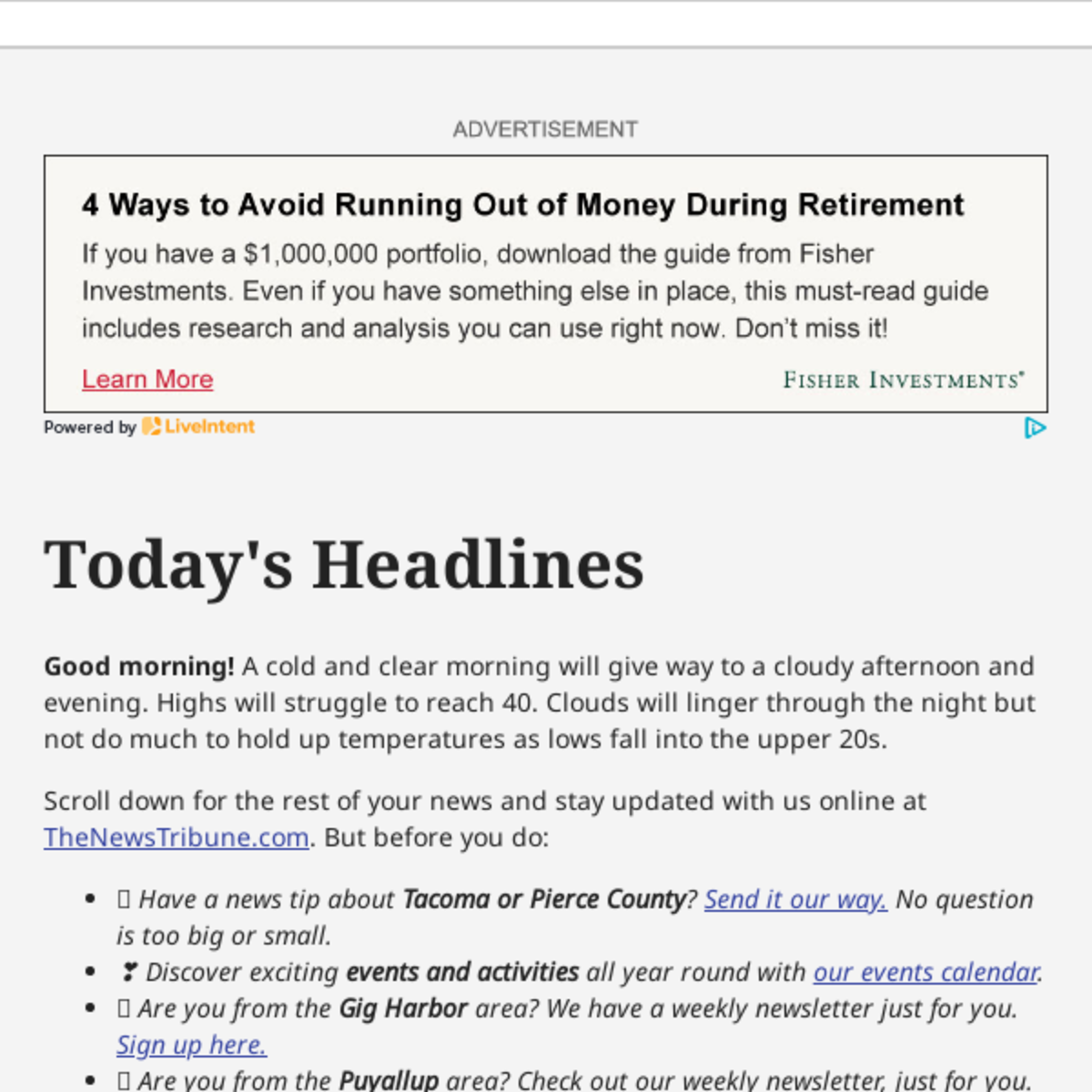Open the Learn More link in ad
This screenshot has width=1092, height=1092.
tap(148, 379)
